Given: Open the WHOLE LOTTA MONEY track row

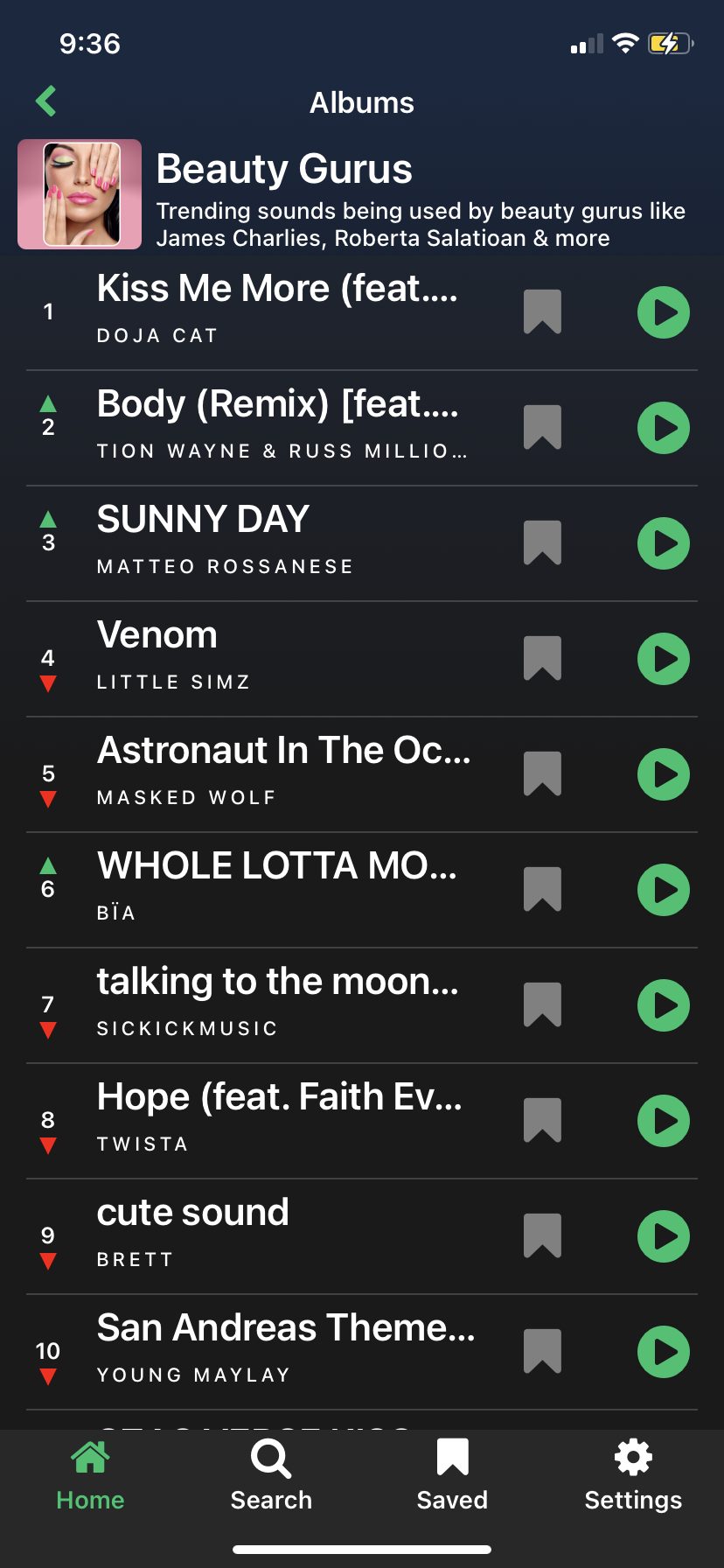Looking at the screenshot, I should coord(362,890).
